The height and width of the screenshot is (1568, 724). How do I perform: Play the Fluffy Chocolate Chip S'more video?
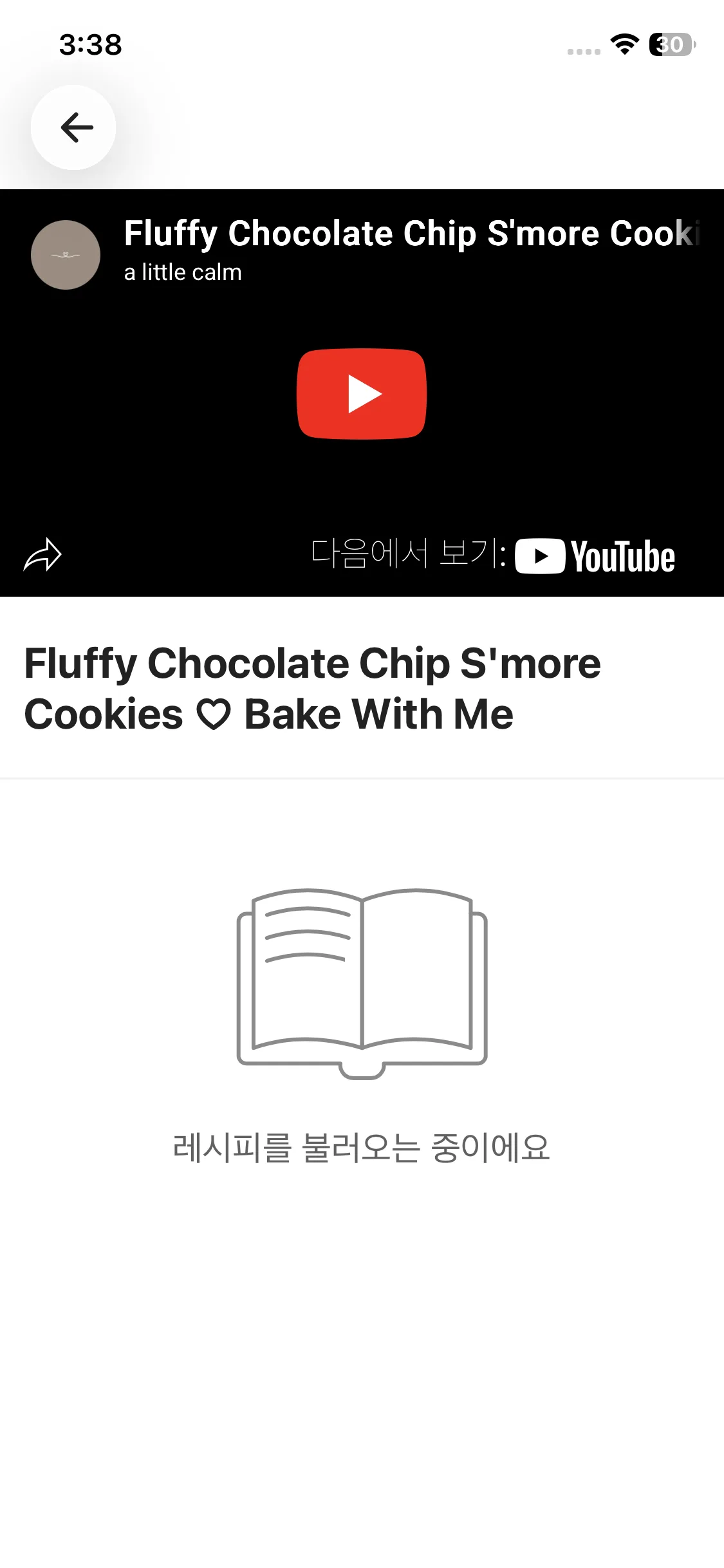[x=362, y=393]
